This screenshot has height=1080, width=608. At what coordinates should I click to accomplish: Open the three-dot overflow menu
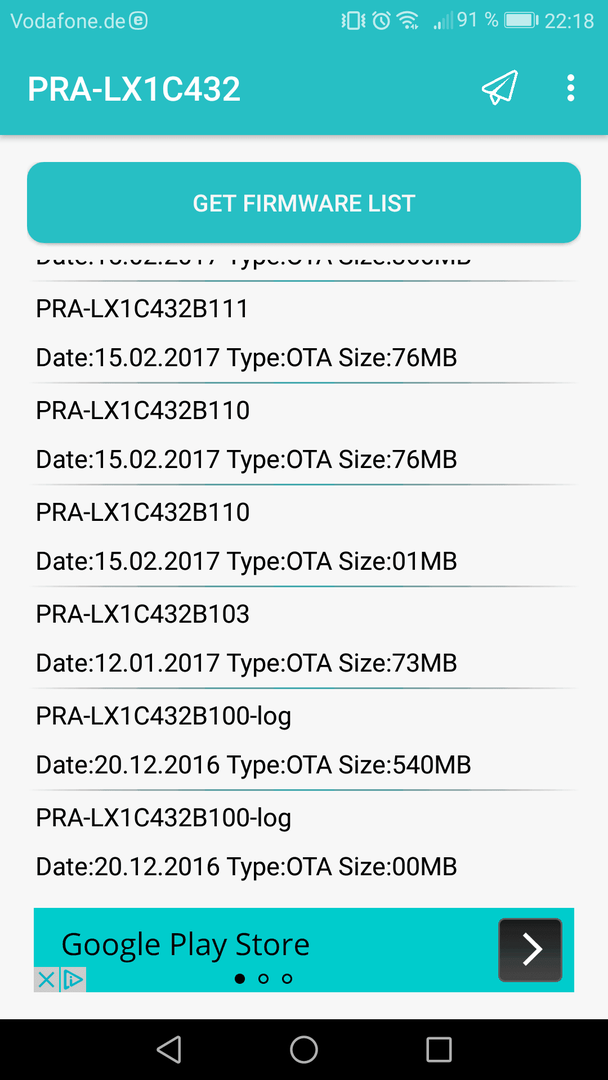(570, 88)
